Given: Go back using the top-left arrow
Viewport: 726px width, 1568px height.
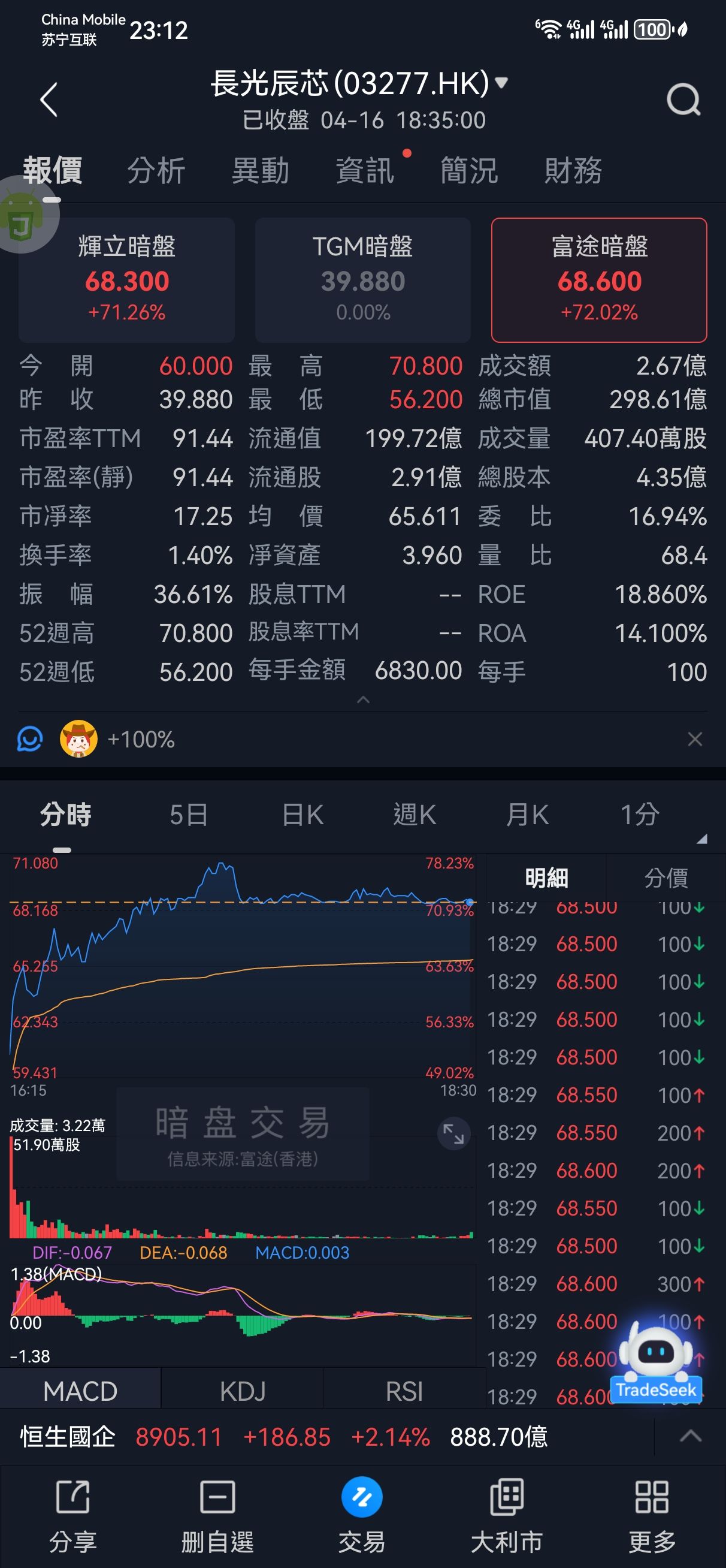Looking at the screenshot, I should click(x=49, y=99).
